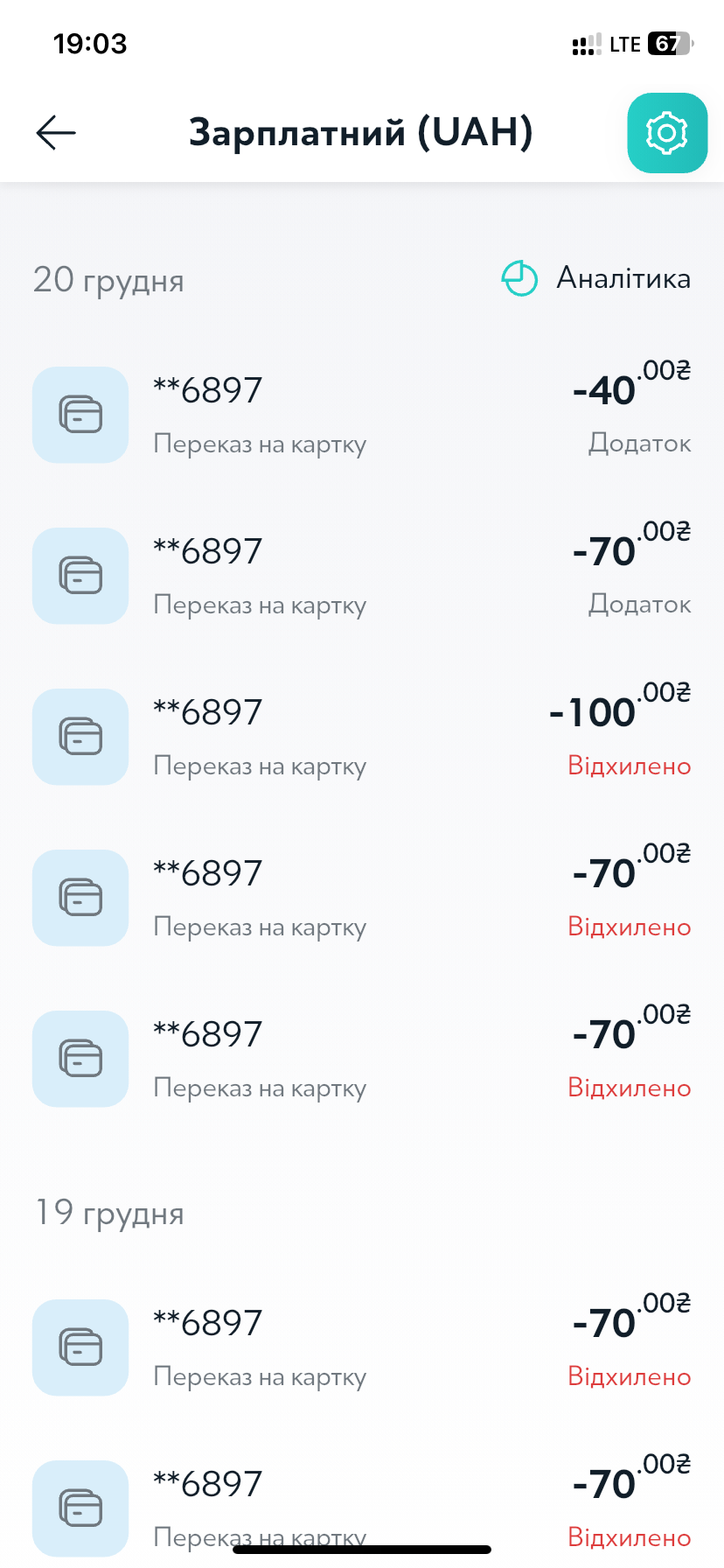Open the declined -100.00₴ transfer
This screenshot has height=1568, width=724.
[x=361, y=737]
